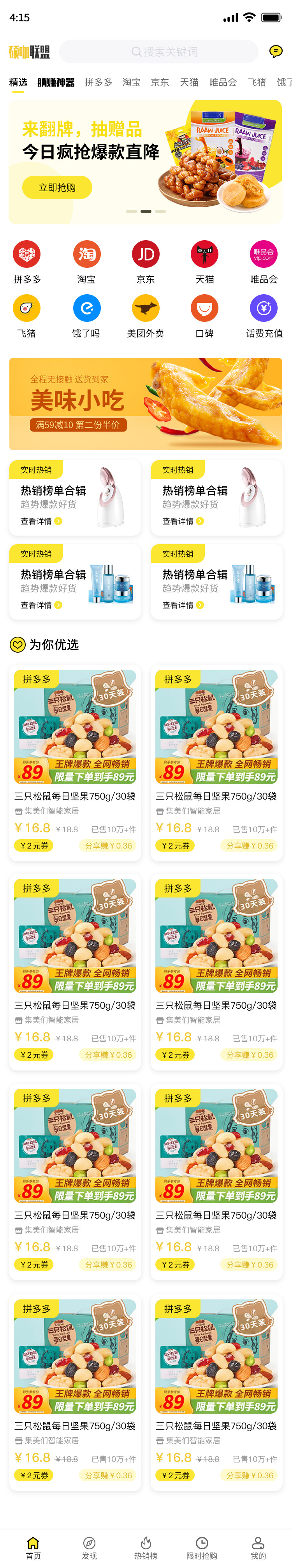The height and width of the screenshot is (1568, 292).
Task: Open 饿了吗 shortcut
Action: pos(86,315)
